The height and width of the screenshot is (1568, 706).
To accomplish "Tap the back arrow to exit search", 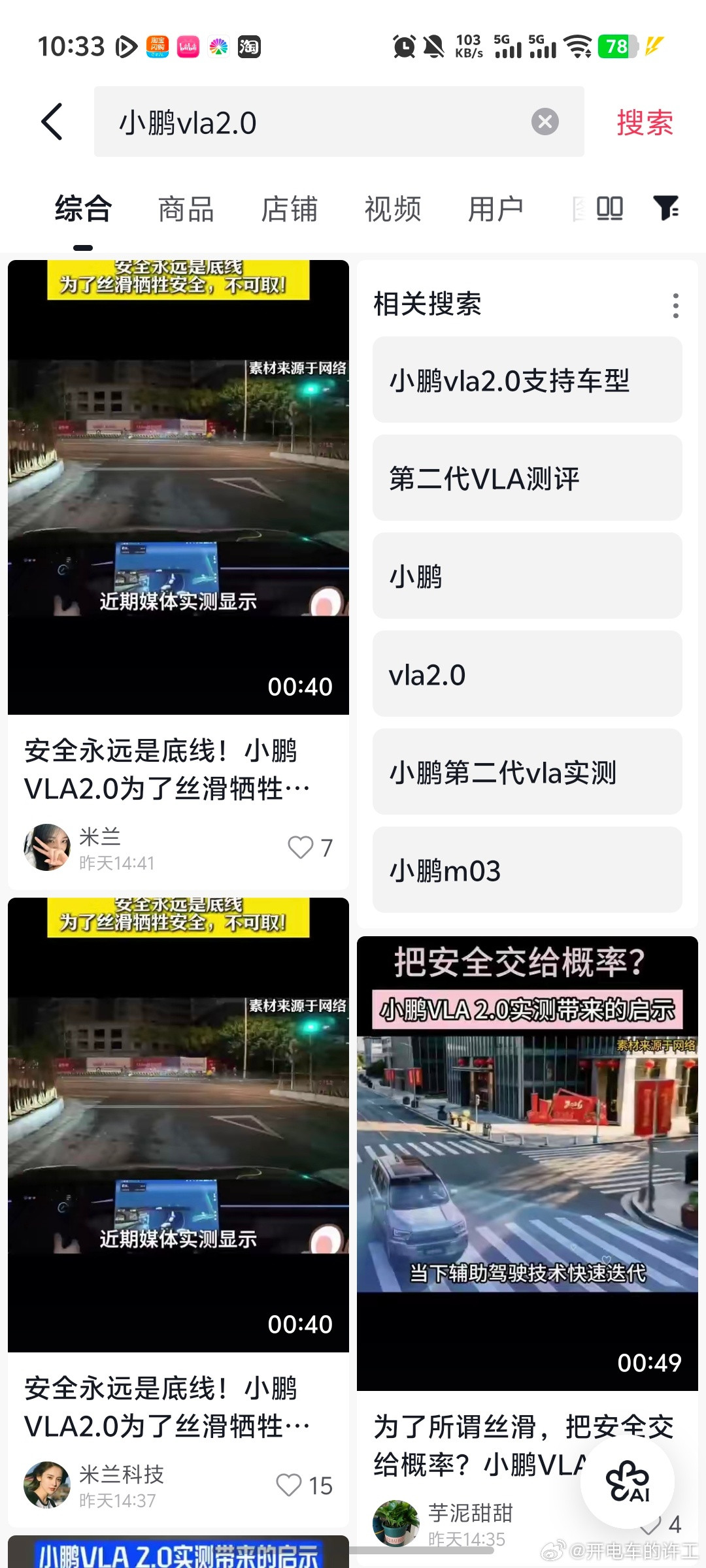I will tap(52, 122).
